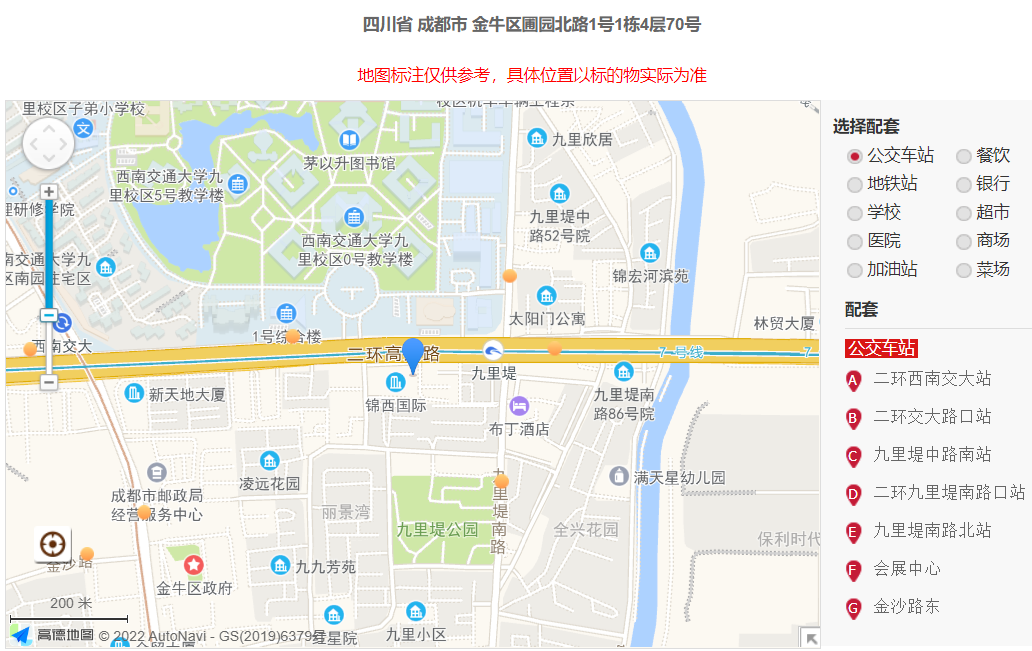Image resolution: width=1032 pixels, height=651 pixels.
Task: Zoom out with the map minus button
Action: (49, 381)
